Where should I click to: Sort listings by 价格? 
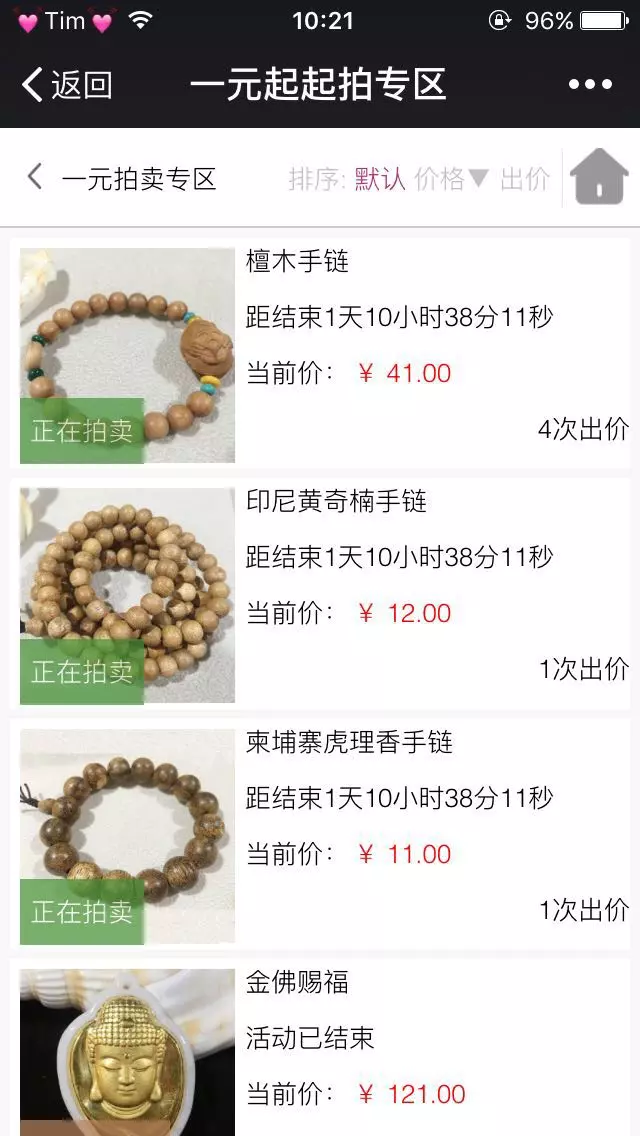point(450,179)
